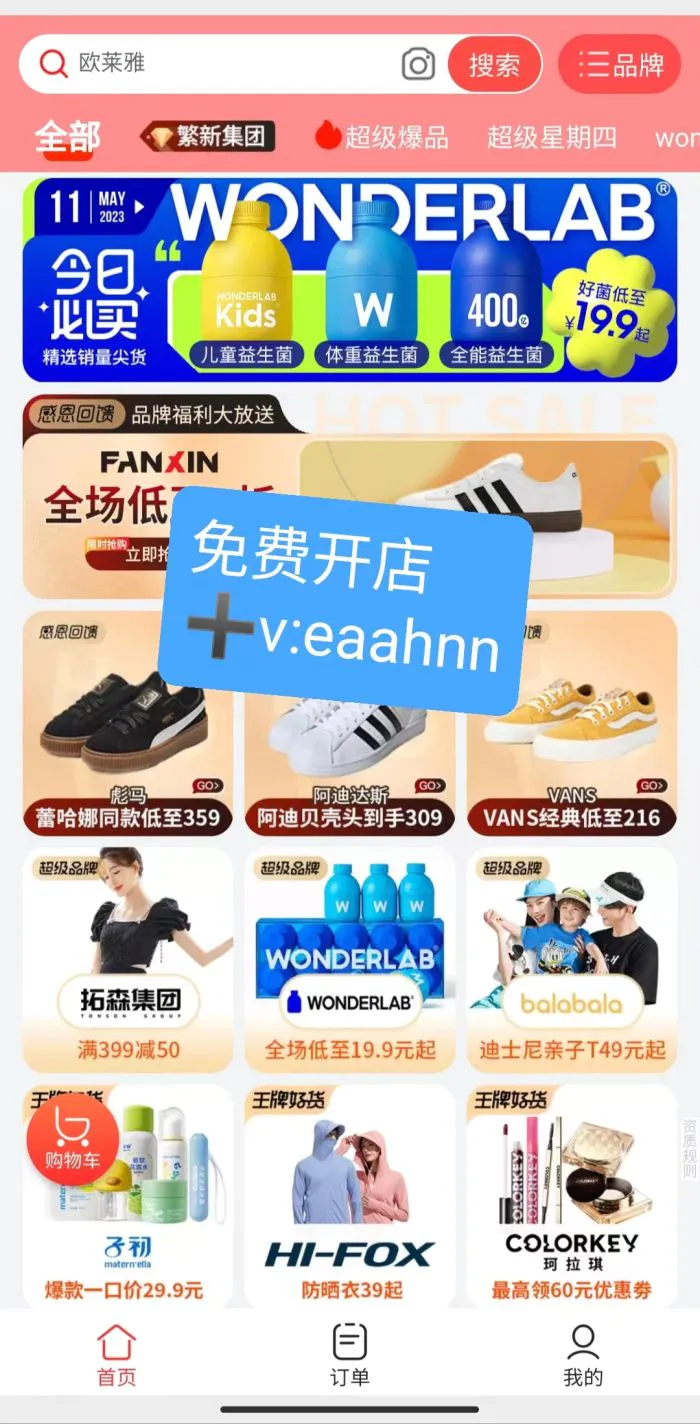Open the HI-FOX 防晒衣39起 card

[350, 1195]
